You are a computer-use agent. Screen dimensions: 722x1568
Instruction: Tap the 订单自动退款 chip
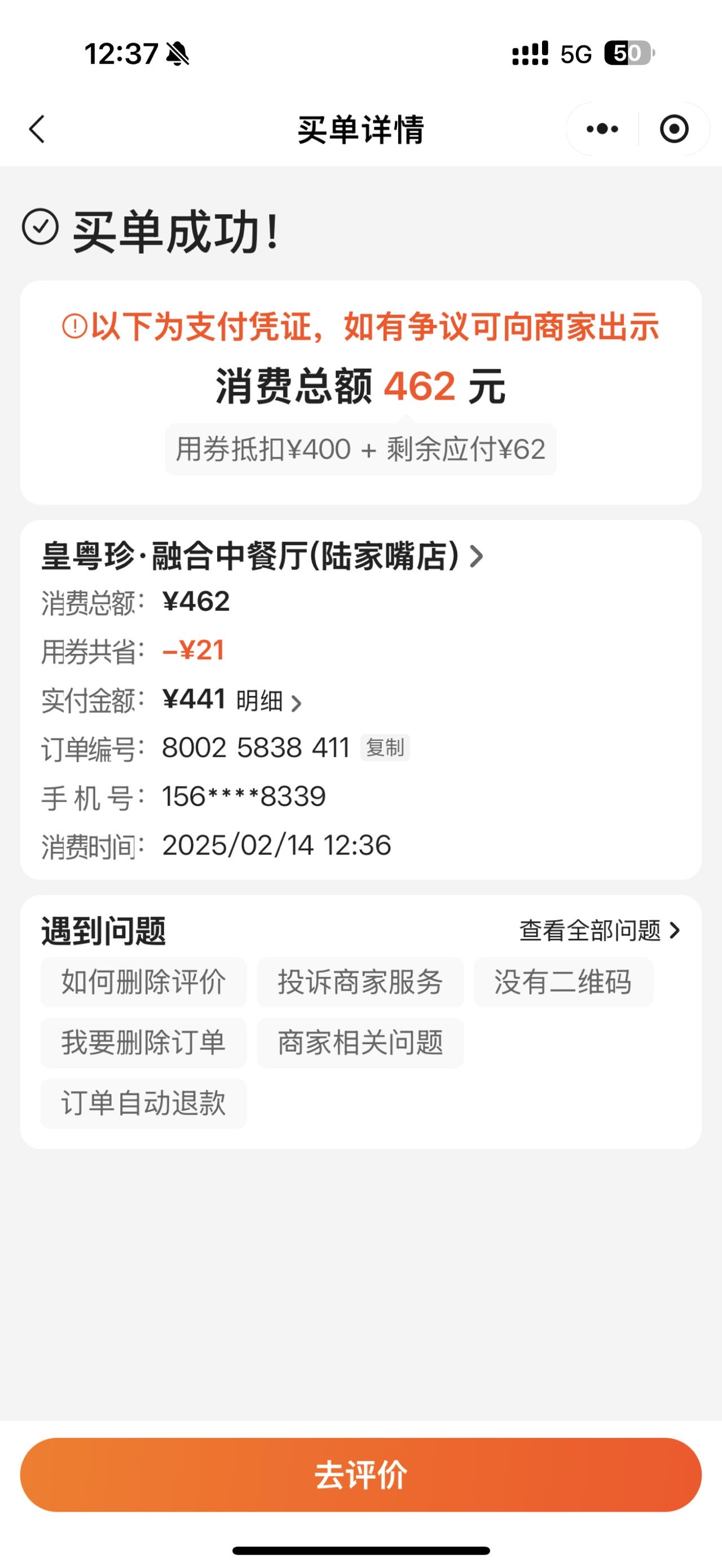(144, 1103)
